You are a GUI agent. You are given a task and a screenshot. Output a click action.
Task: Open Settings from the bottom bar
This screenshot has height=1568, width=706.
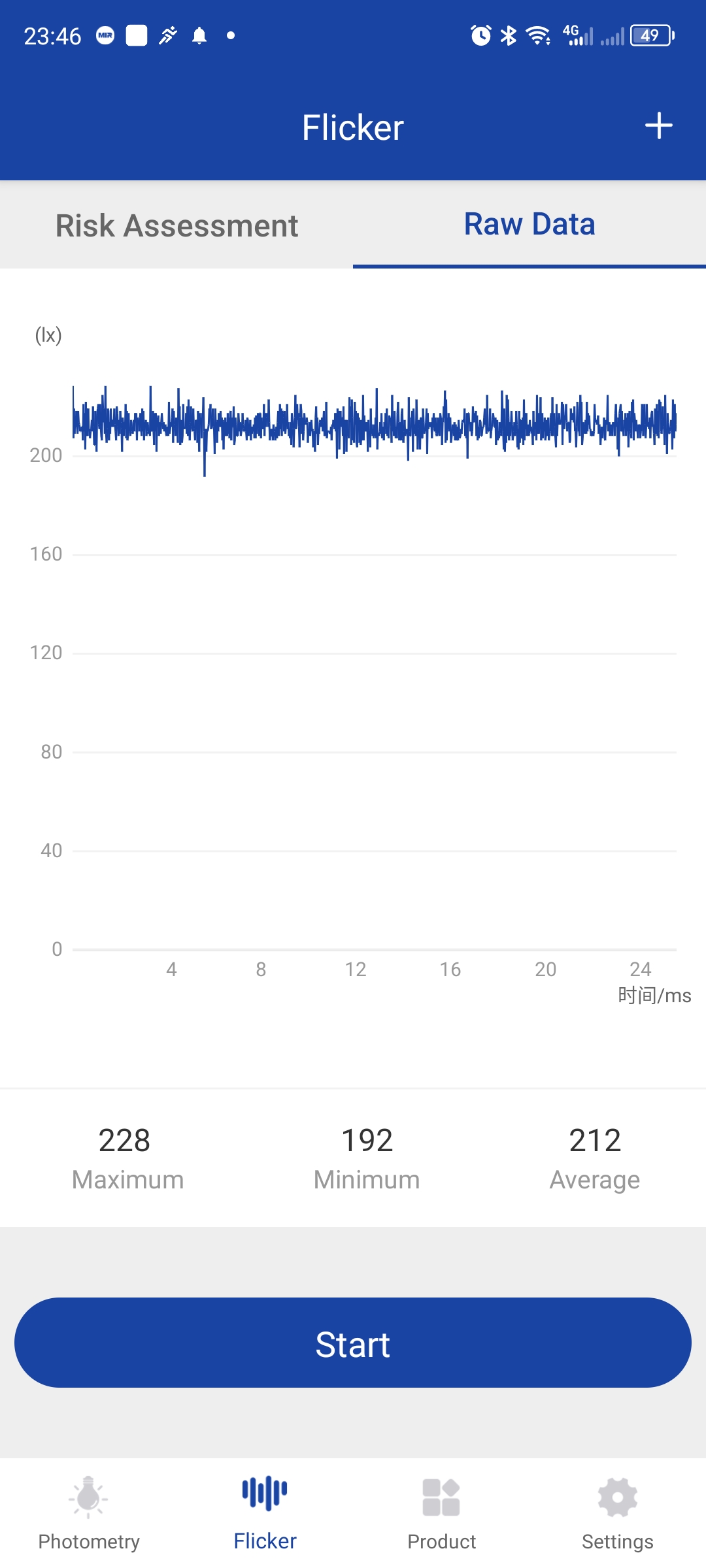coord(617,1513)
